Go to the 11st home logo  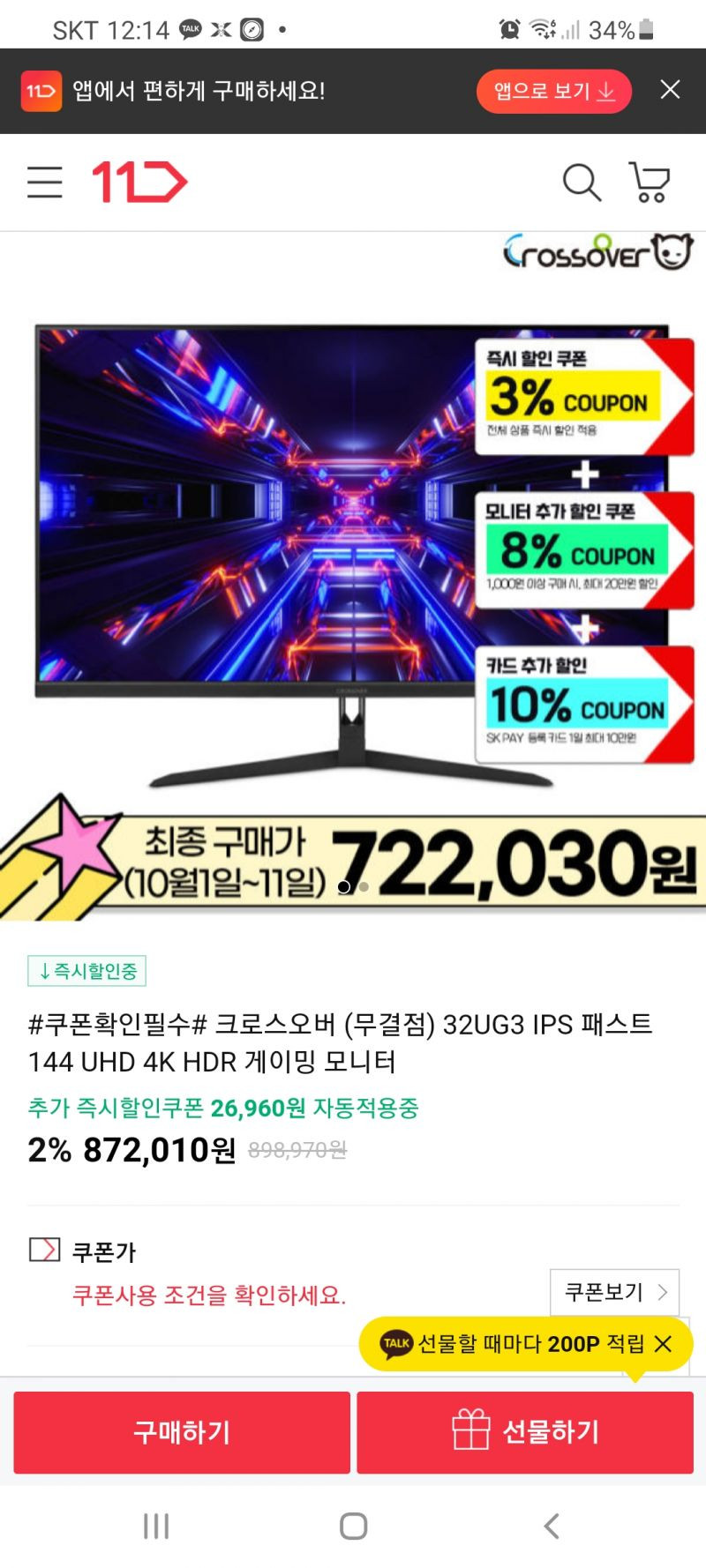point(140,183)
